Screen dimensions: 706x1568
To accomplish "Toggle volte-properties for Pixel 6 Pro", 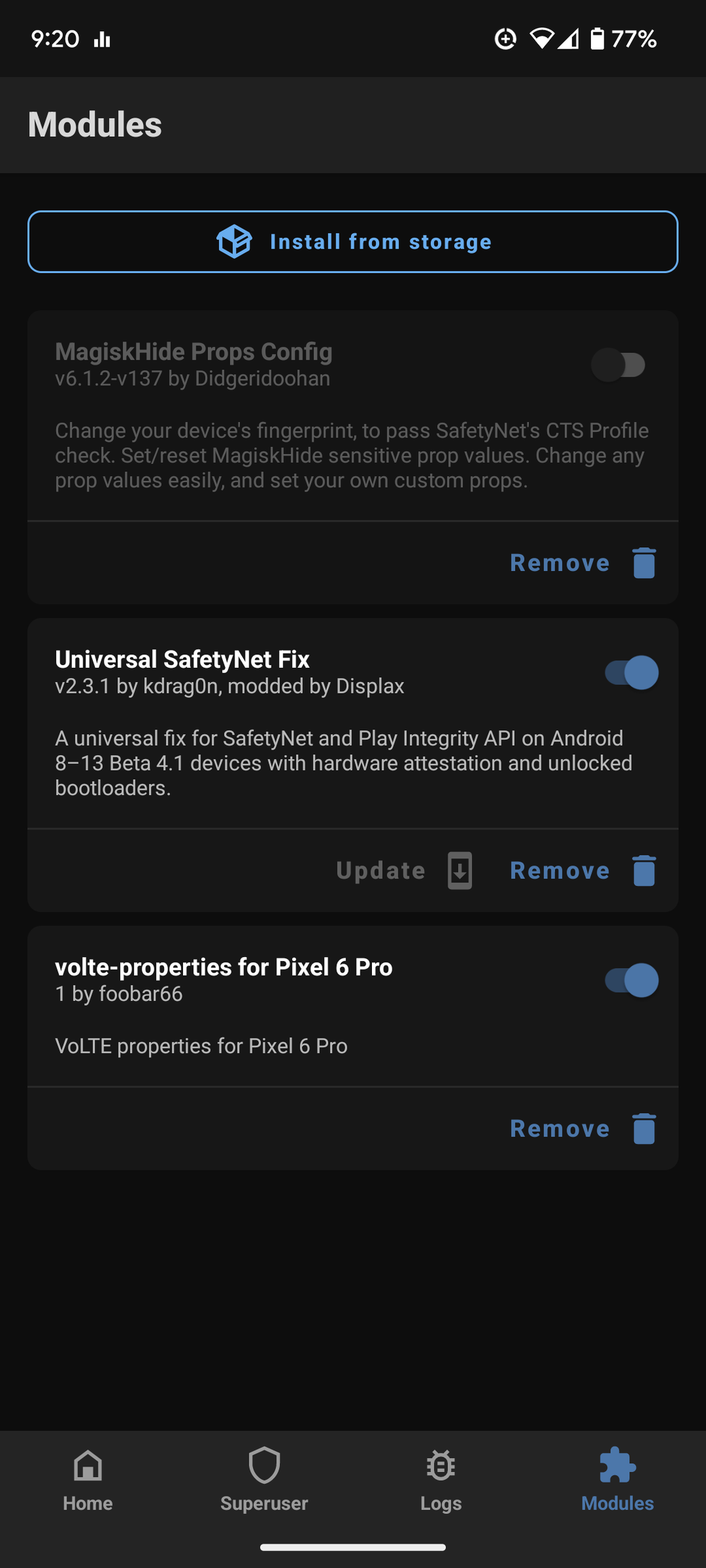I will 631,980.
